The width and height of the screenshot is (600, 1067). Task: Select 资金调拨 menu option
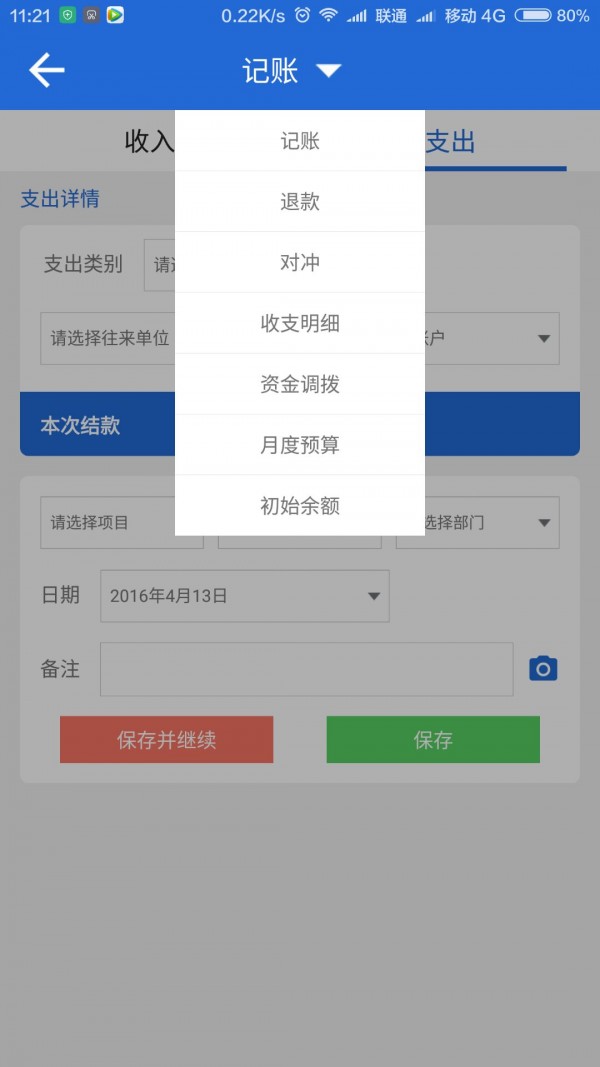[300, 384]
